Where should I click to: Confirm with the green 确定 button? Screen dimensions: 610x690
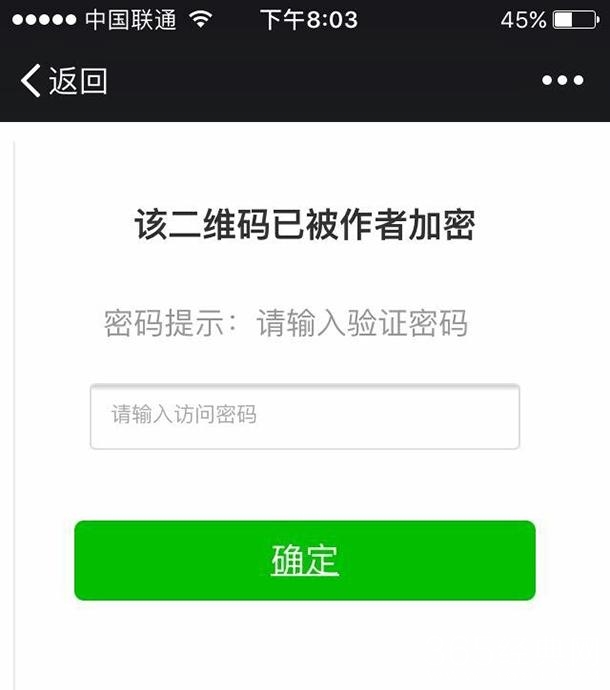coord(304,560)
